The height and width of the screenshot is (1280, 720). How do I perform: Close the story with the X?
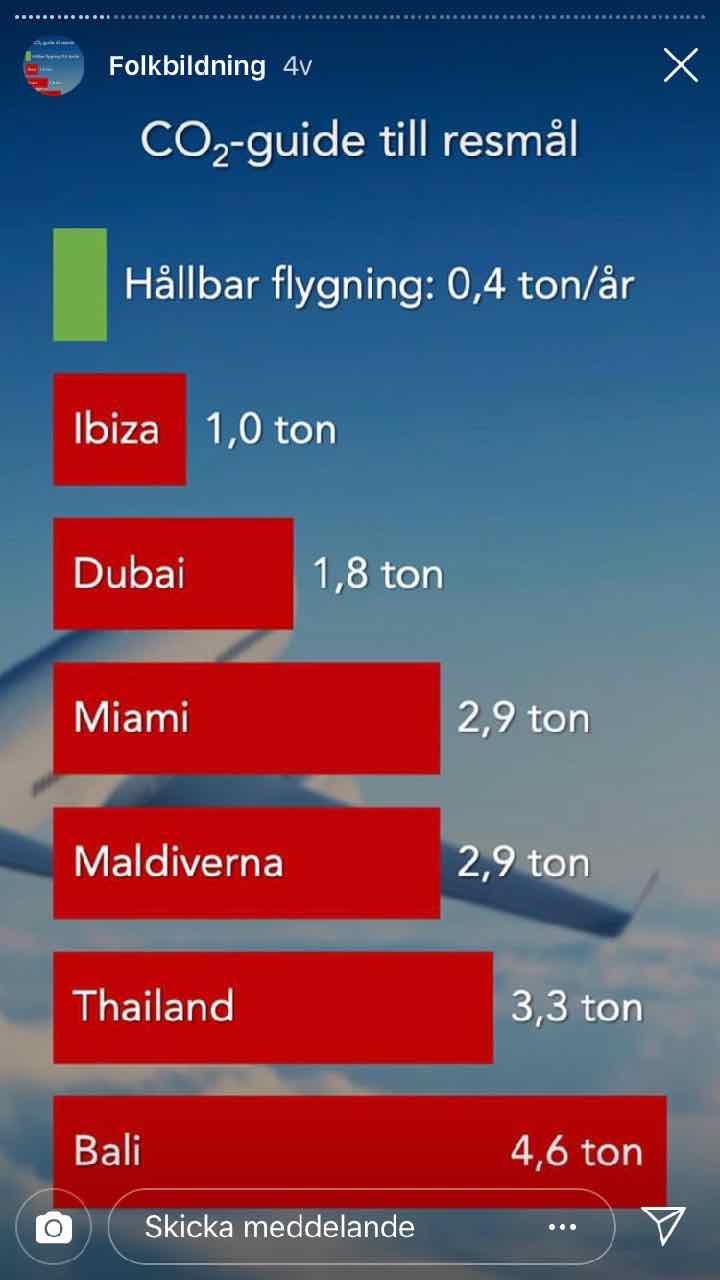click(681, 67)
